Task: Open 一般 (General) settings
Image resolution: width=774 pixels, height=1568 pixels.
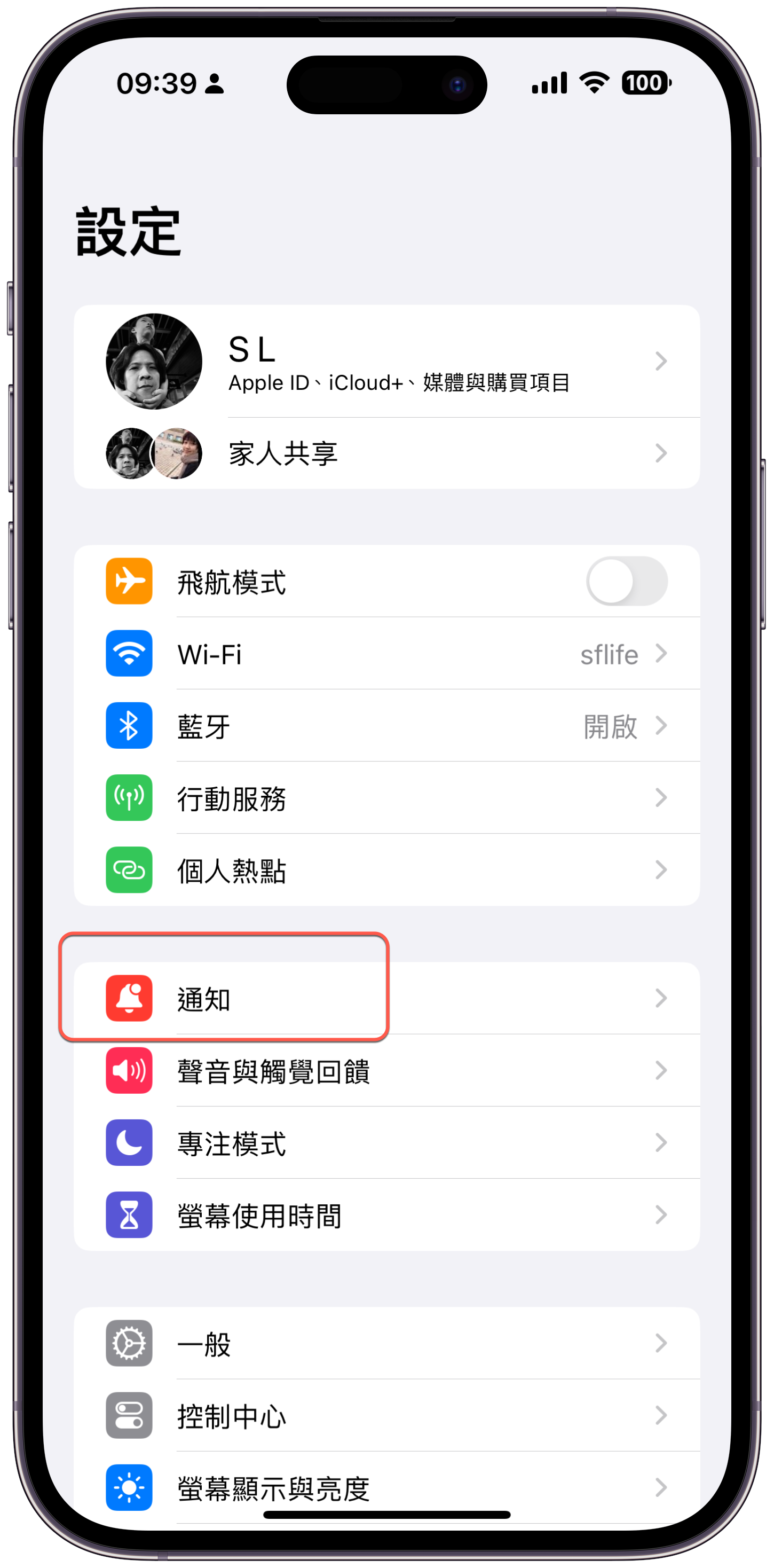Action: (386, 1344)
